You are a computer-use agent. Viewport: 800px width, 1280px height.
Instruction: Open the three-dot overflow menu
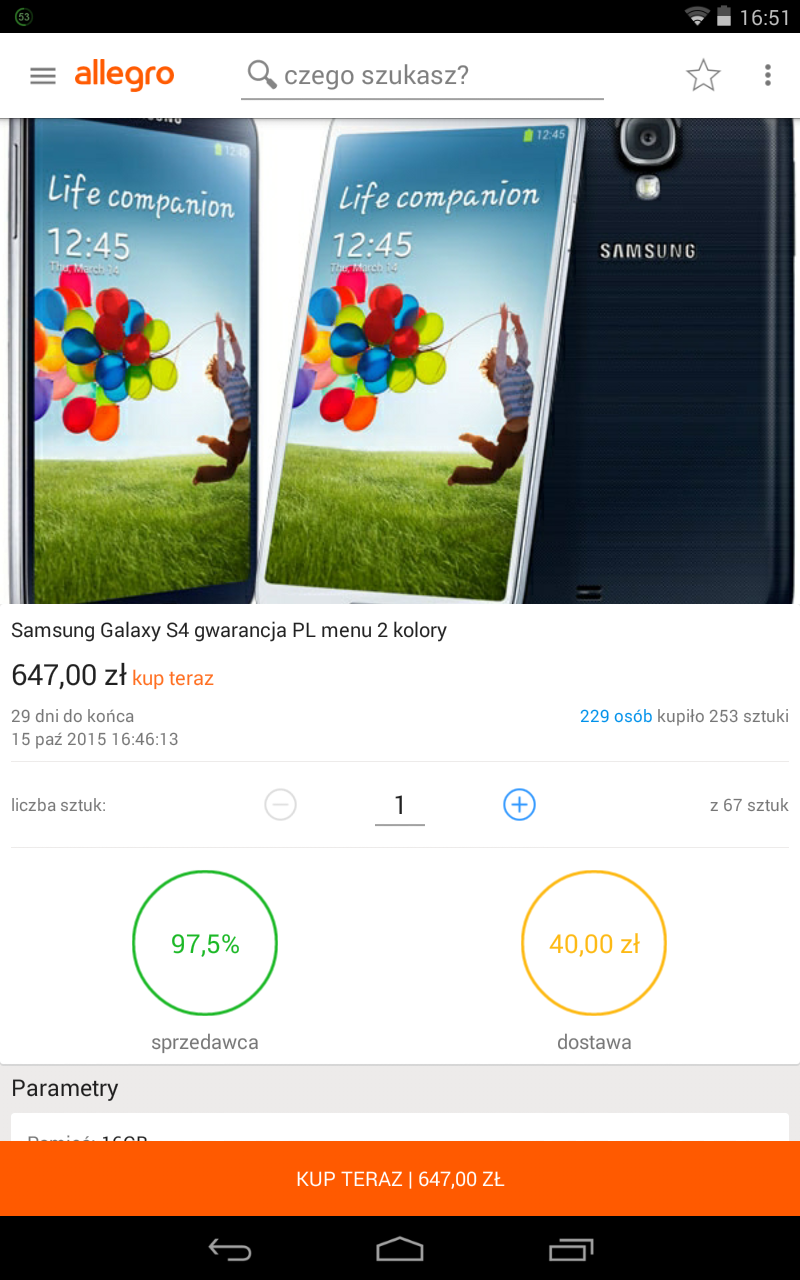[767, 76]
